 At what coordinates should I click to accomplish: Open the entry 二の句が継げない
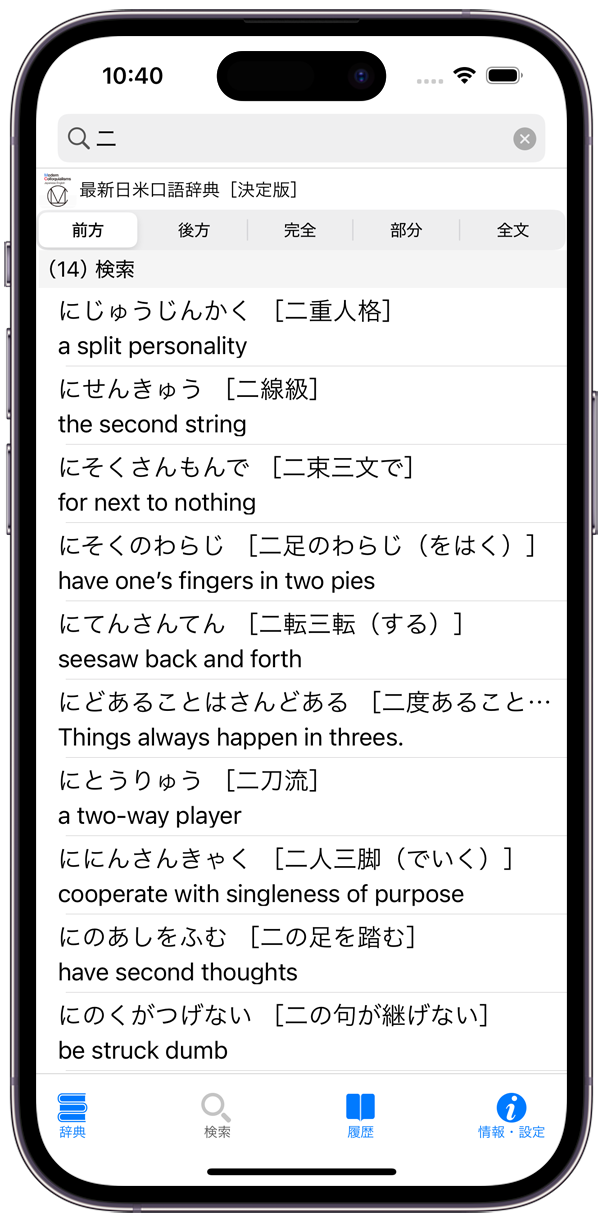(302, 1031)
